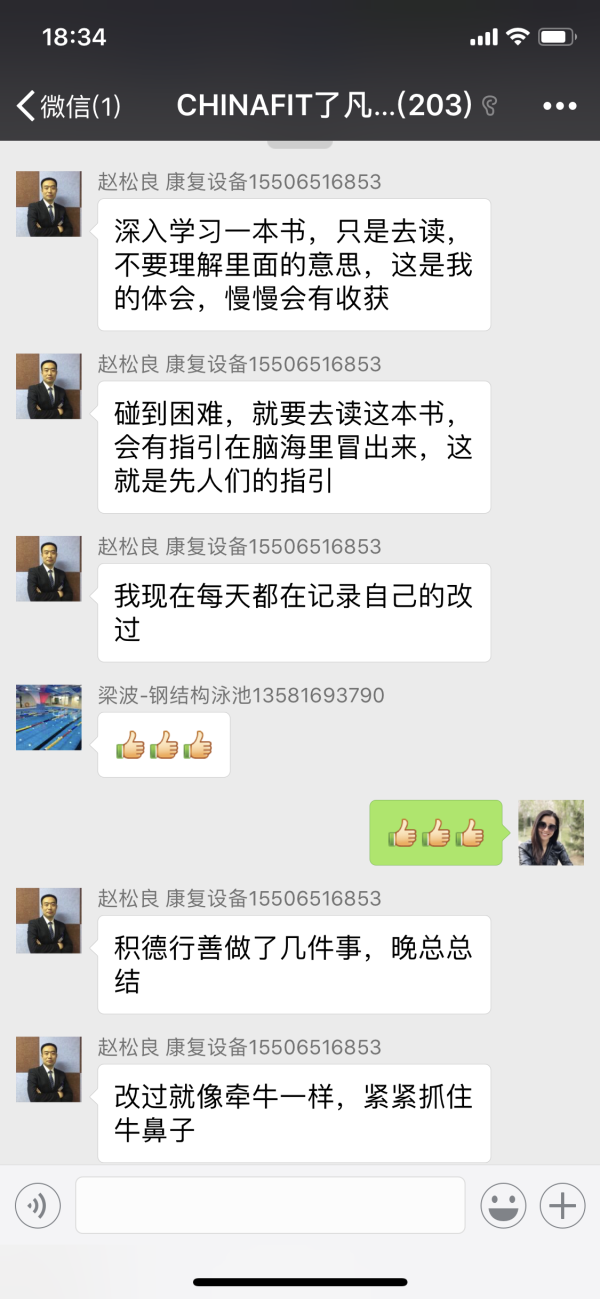Viewport: 600px width, 1299px height.
Task: Open 赵松良's avatar beside 深入学习一本书 message
Action: [49, 204]
